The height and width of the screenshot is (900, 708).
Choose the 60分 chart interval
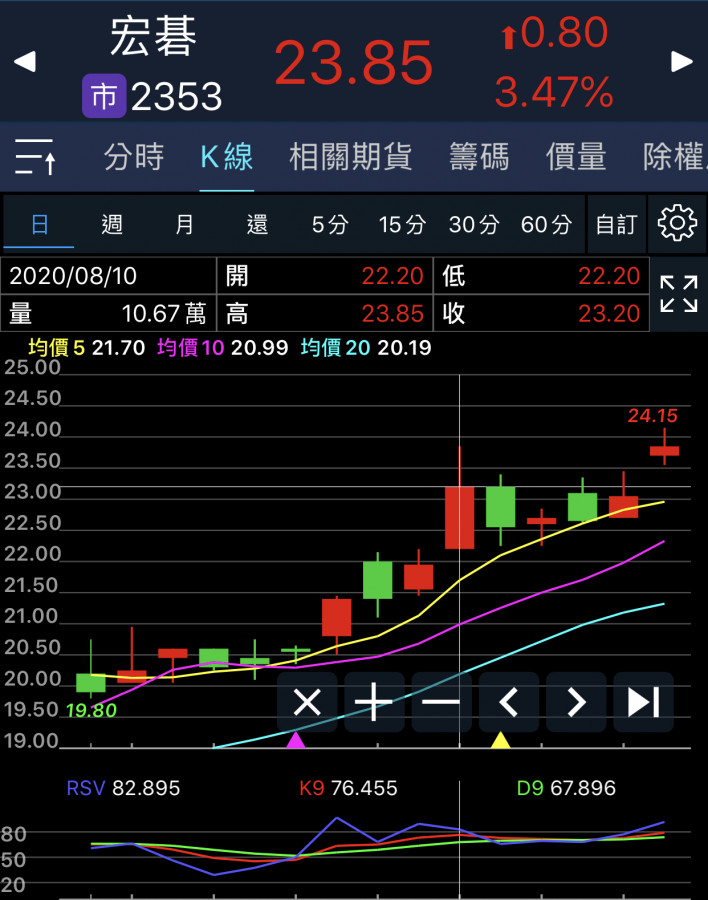[546, 224]
